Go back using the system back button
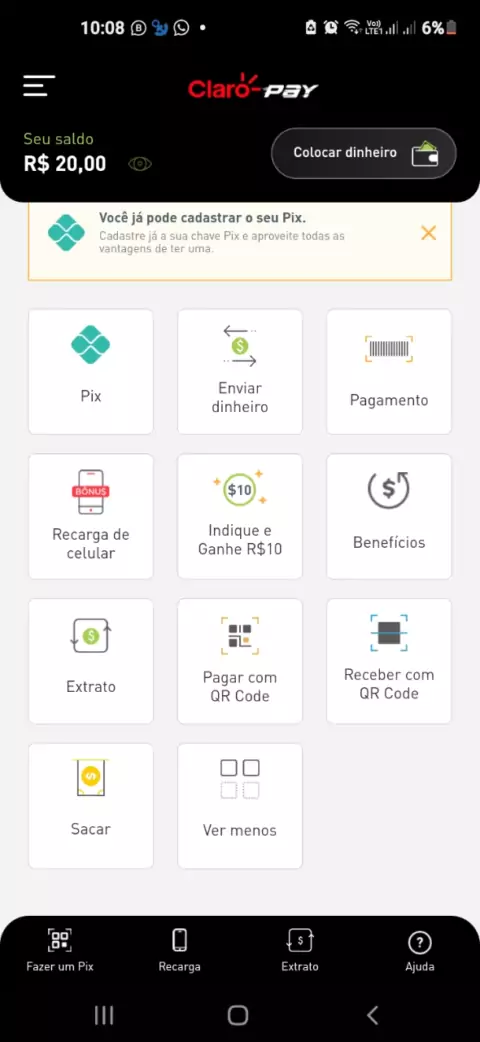Viewport: 480px width, 1042px height. (x=373, y=1015)
